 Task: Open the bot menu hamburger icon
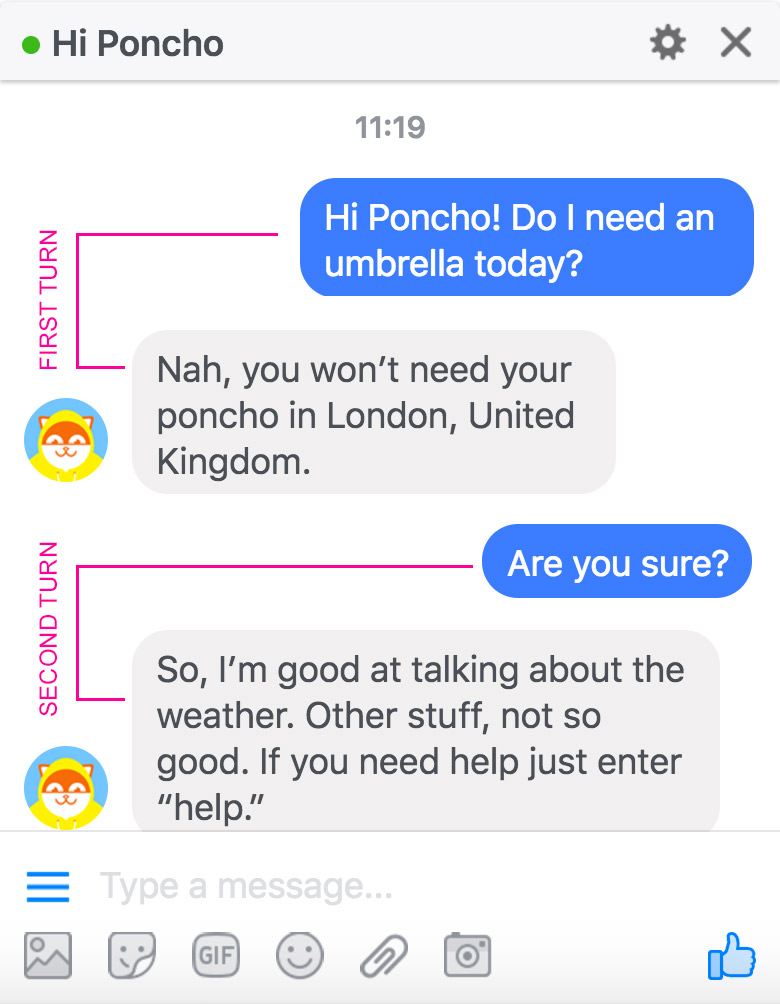[48, 886]
